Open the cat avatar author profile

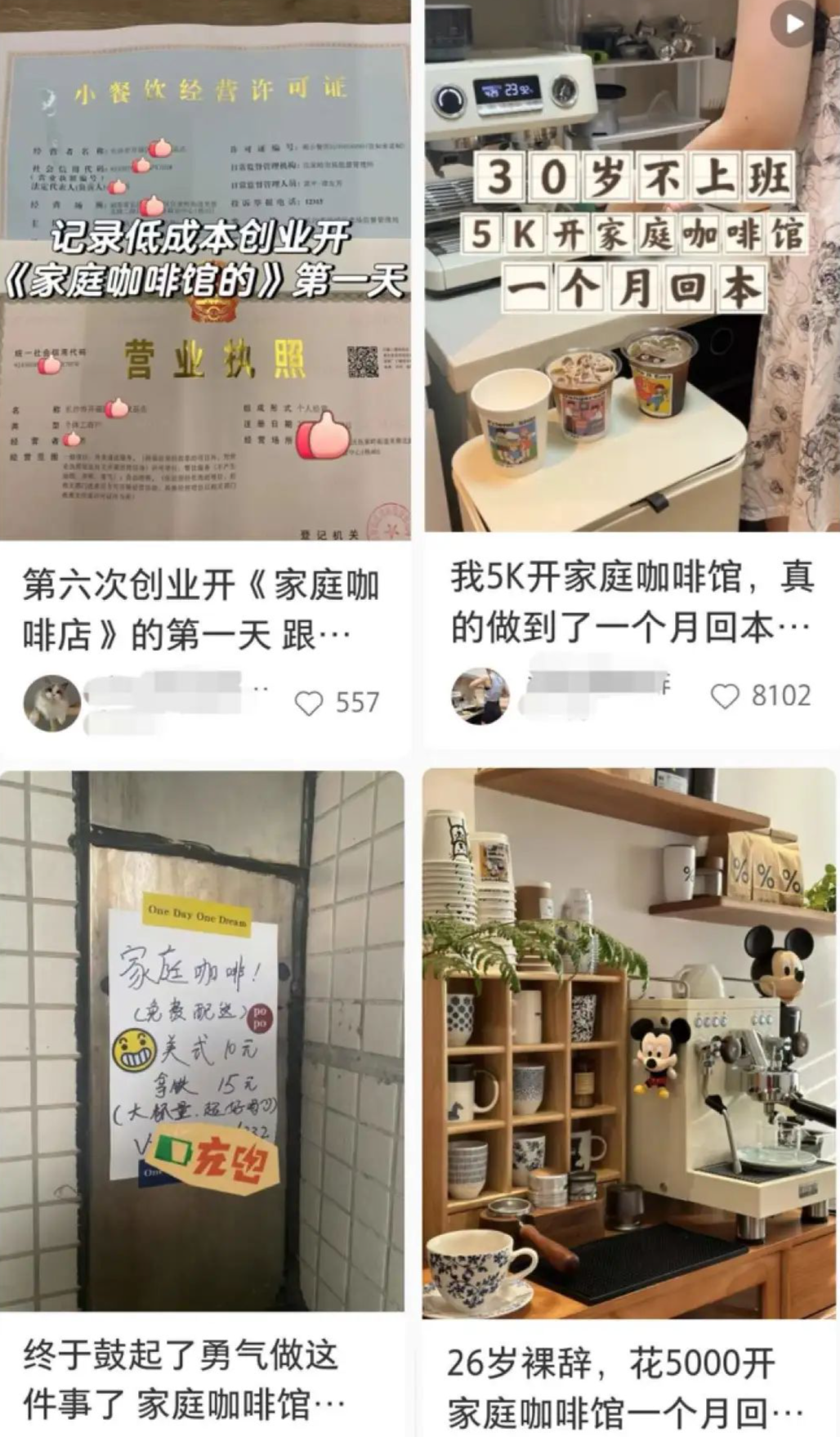[x=51, y=703]
